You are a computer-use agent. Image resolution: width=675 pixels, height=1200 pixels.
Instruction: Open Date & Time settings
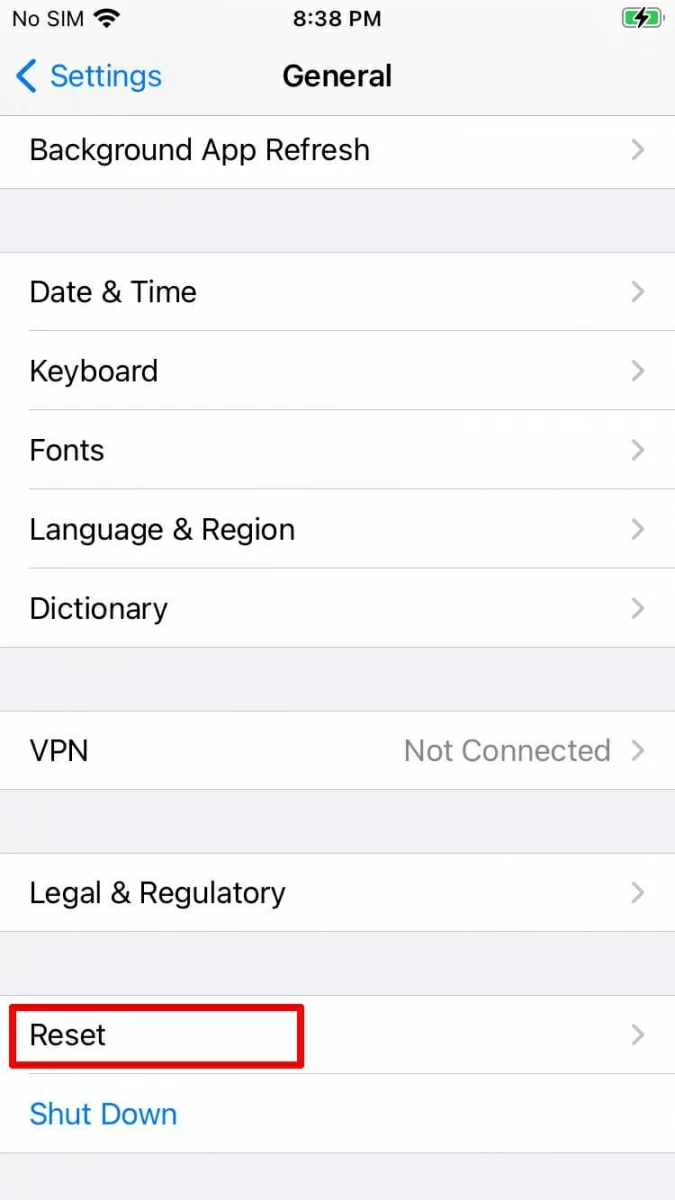pyautogui.click(x=337, y=292)
